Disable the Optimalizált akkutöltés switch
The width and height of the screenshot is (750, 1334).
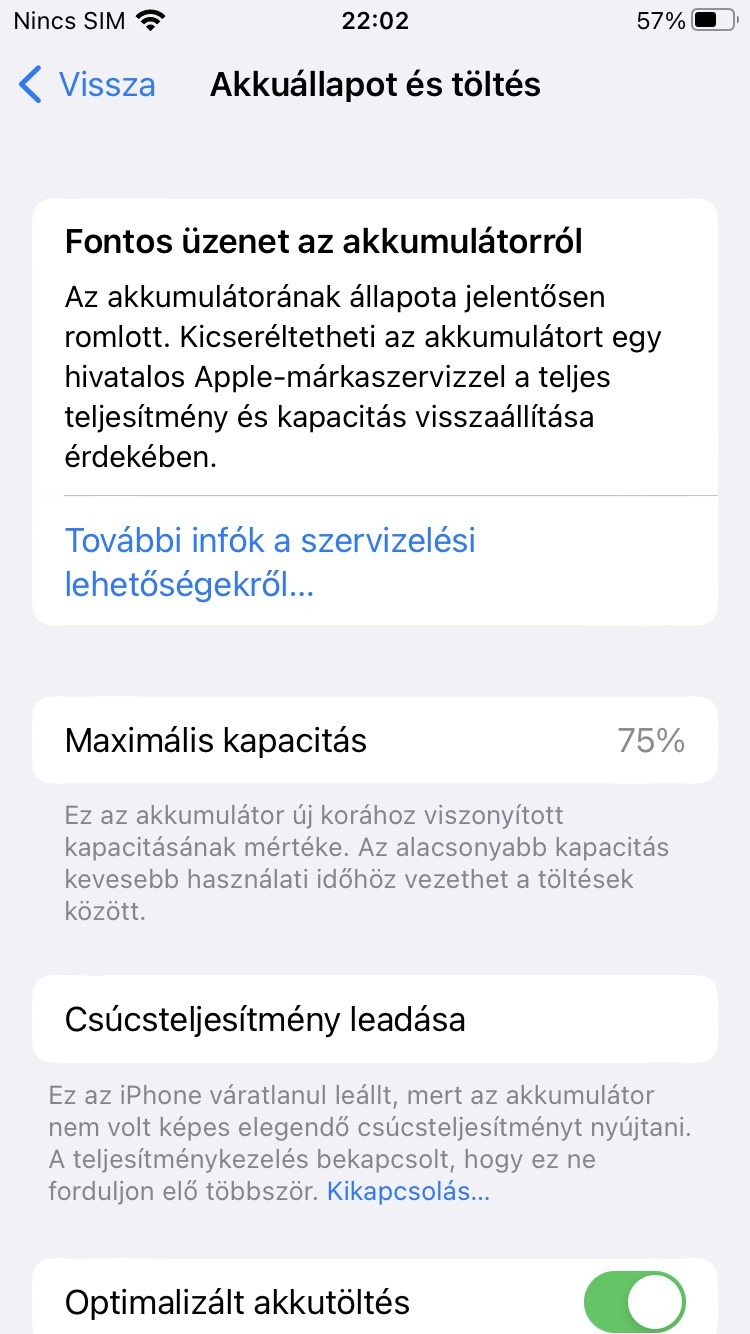pos(634,1303)
